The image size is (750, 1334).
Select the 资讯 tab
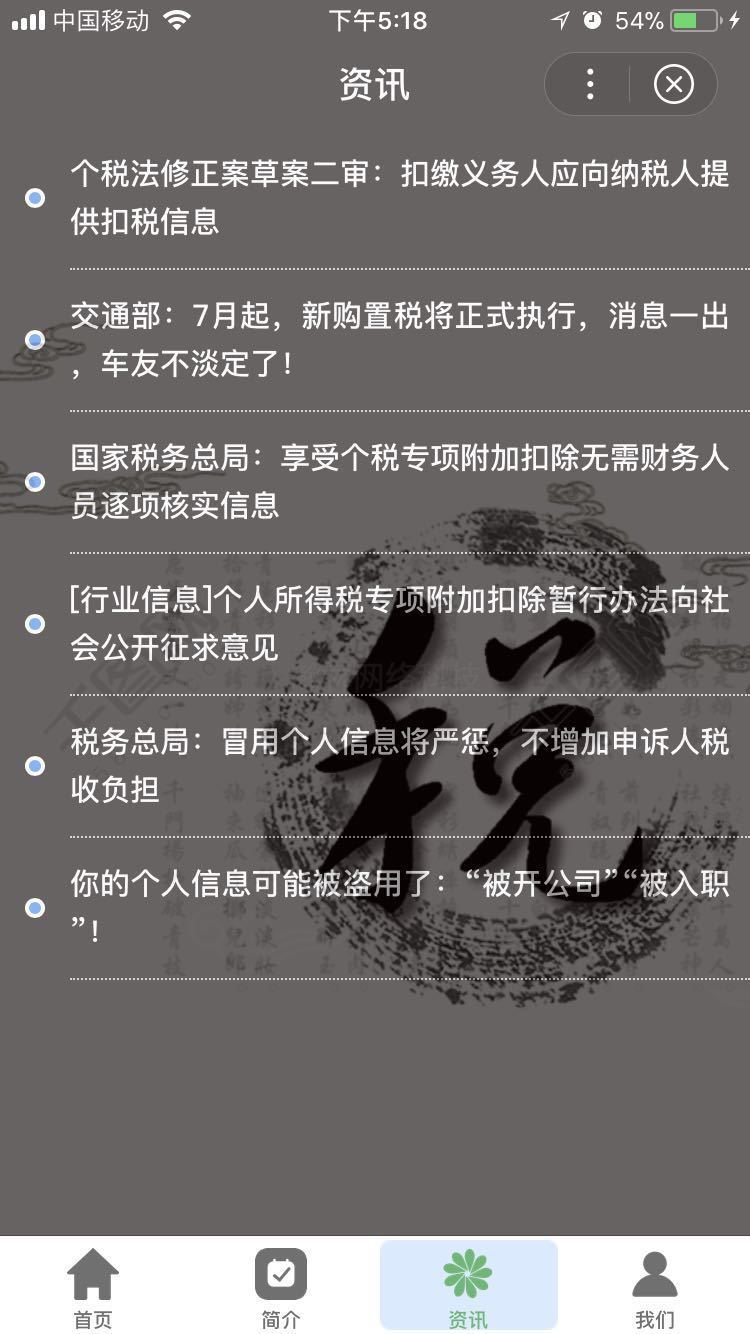(468, 1287)
